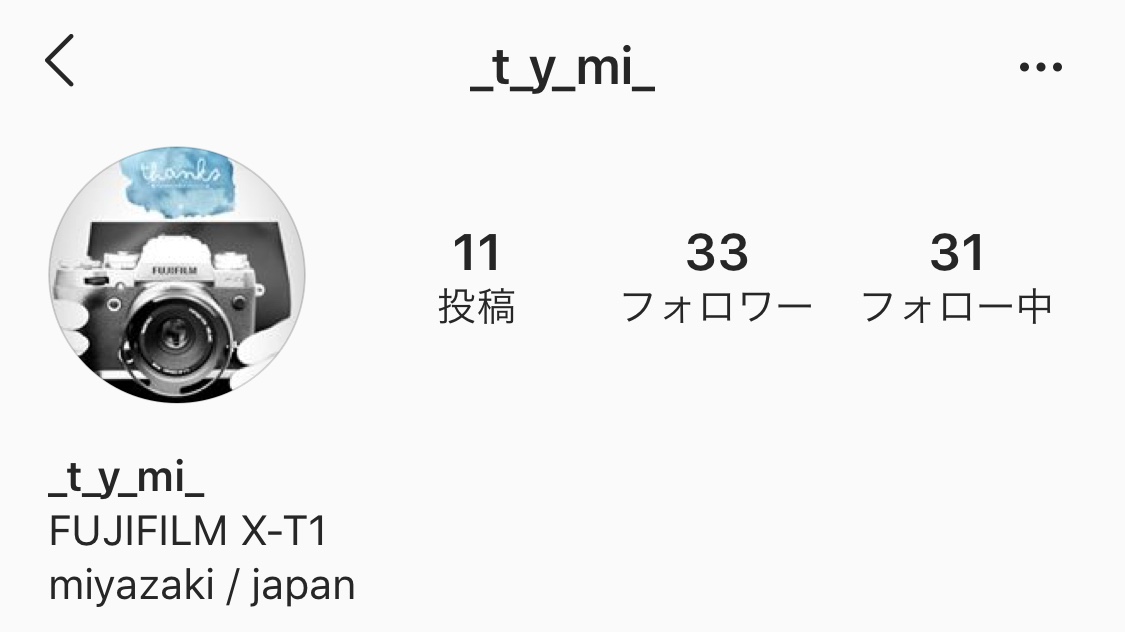1125x632 pixels.
Task: Open the camera profile picture
Action: [177, 277]
